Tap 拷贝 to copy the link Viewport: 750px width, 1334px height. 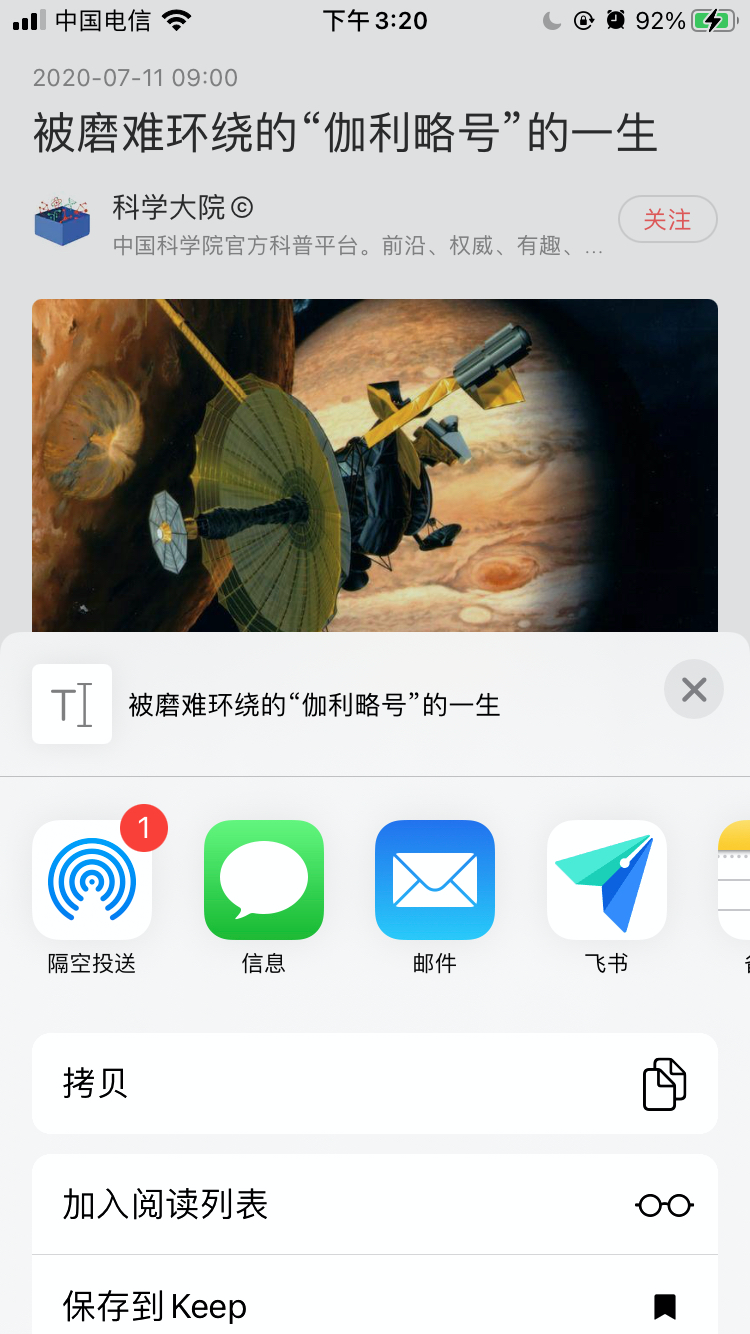[375, 1083]
